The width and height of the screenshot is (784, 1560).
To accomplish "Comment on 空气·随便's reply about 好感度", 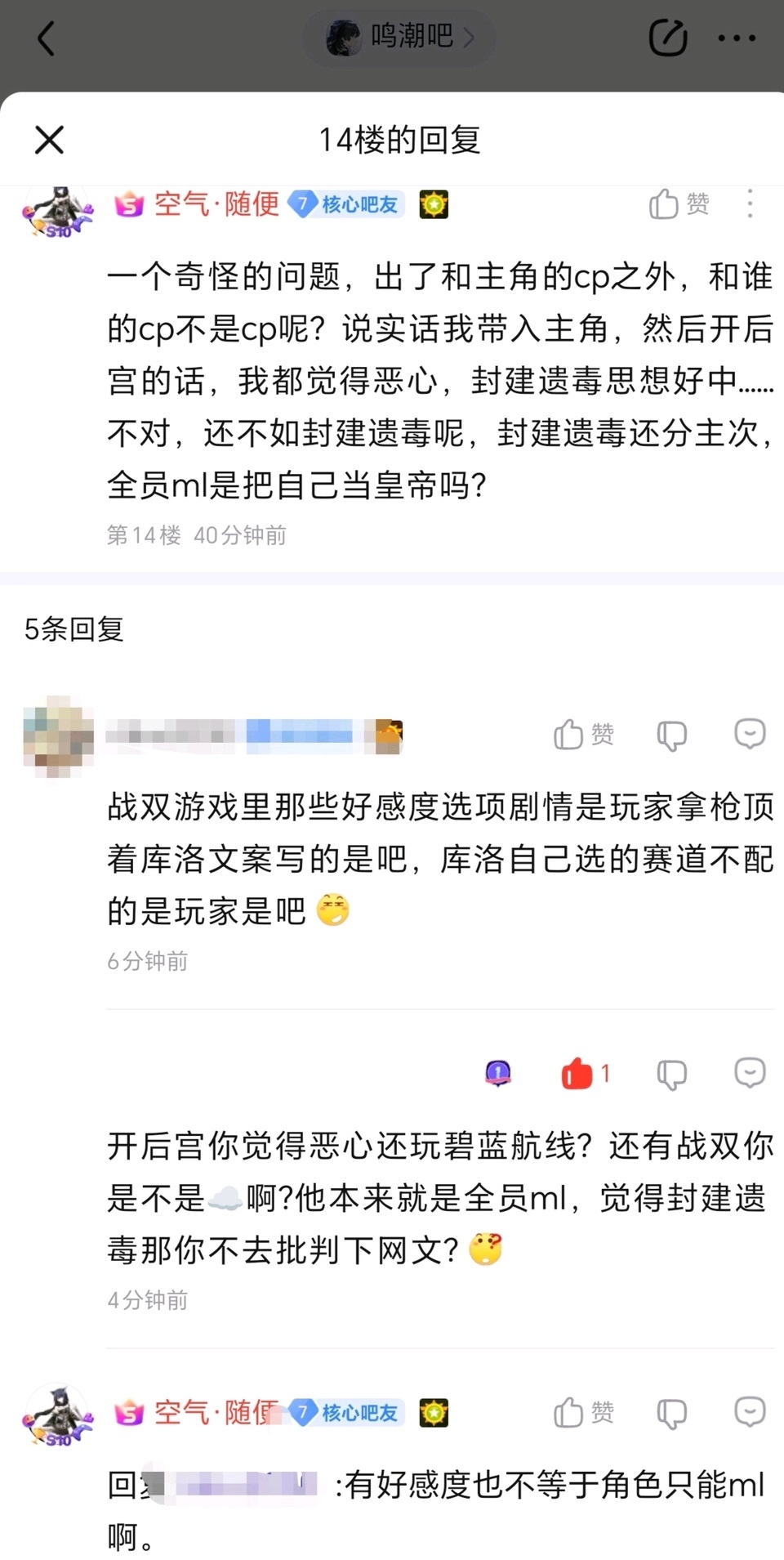I will pyautogui.click(x=749, y=1411).
